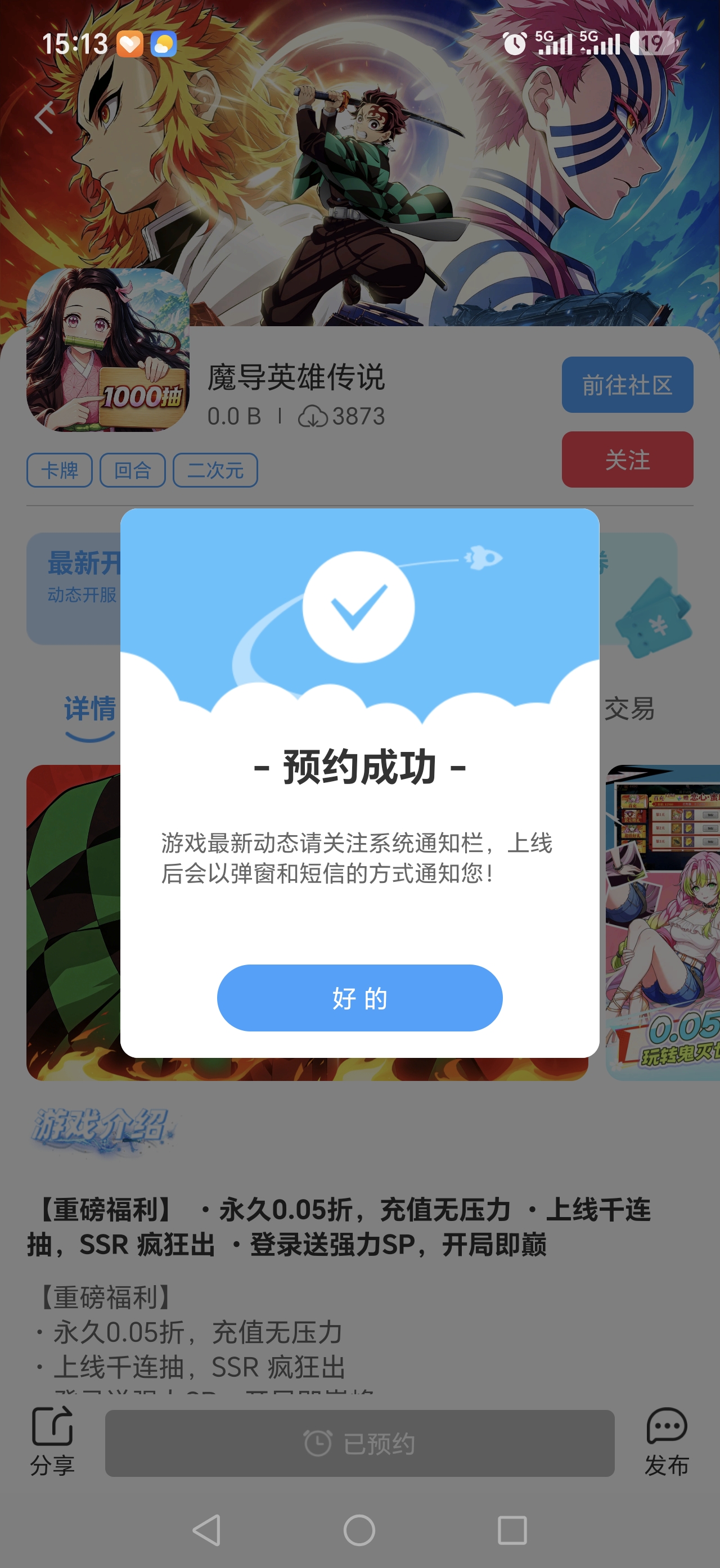
Task: Open 发布 to post a comment
Action: (667, 1441)
